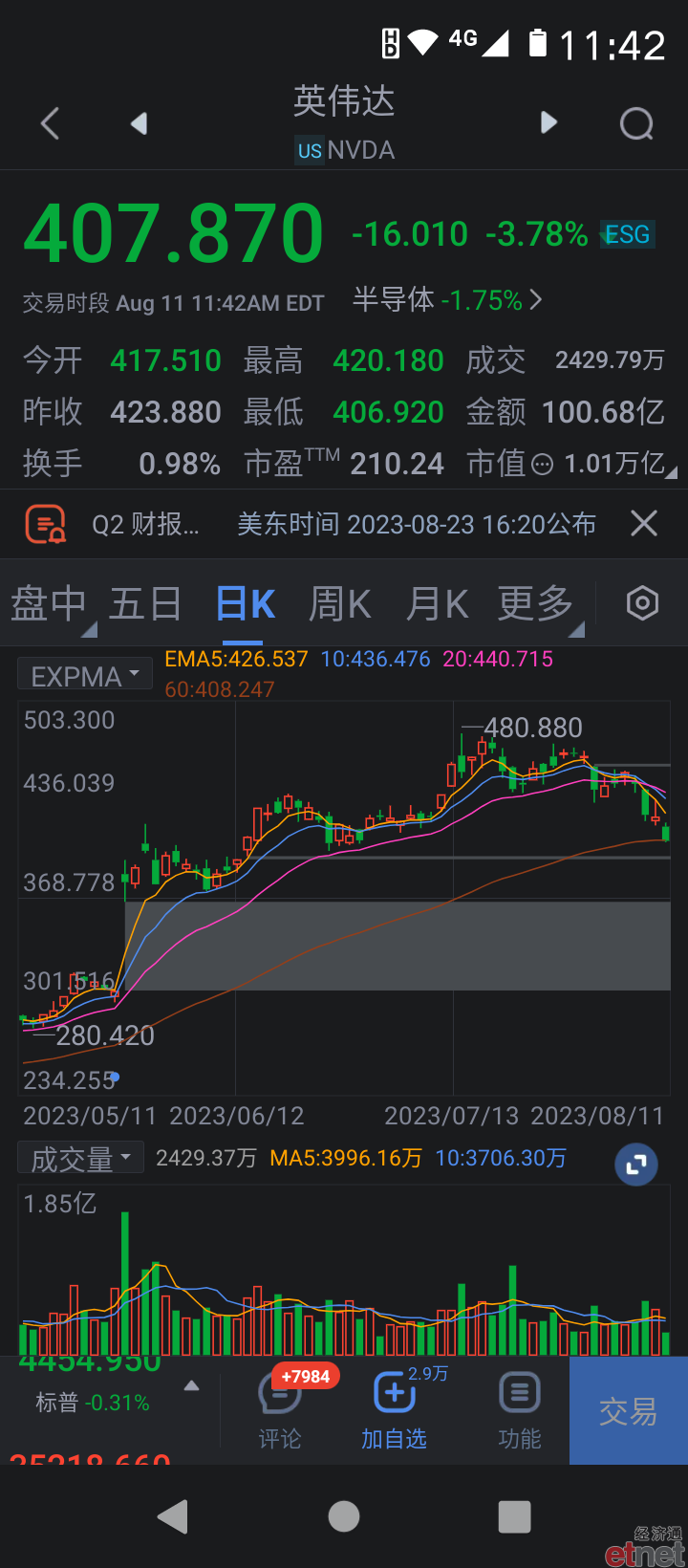
Task: View the ESG badge details
Action: click(x=628, y=234)
